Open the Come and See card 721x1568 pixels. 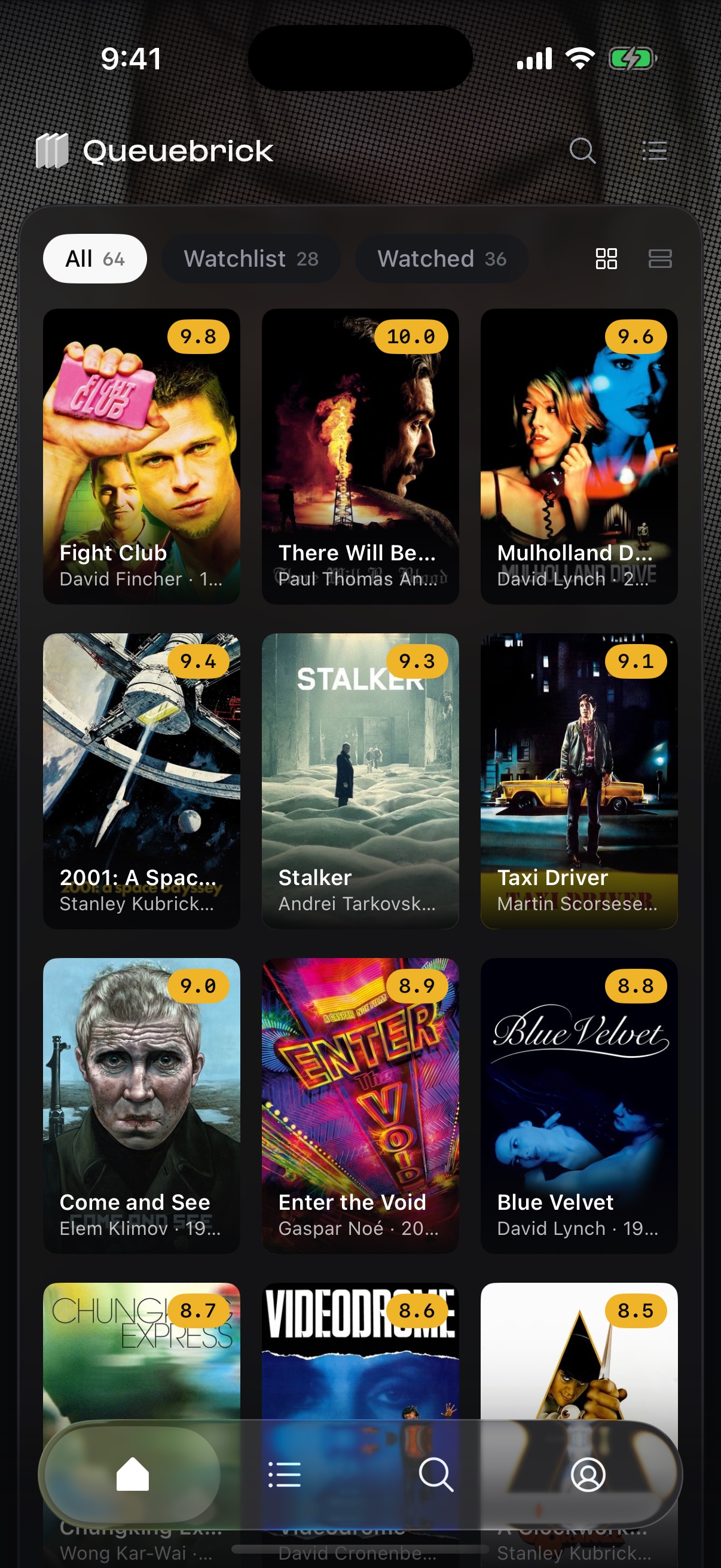click(142, 1106)
